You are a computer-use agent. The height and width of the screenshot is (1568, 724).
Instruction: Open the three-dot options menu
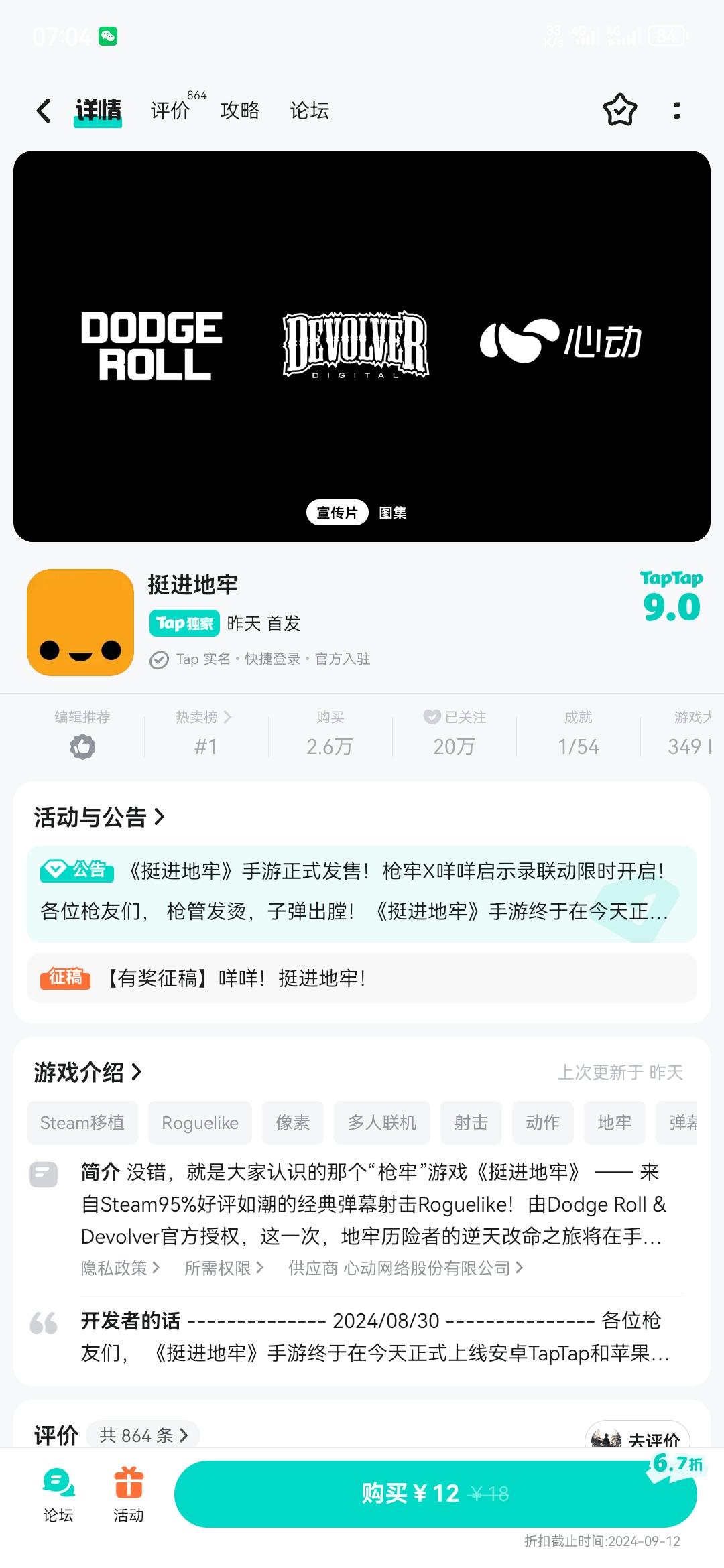pyautogui.click(x=677, y=110)
